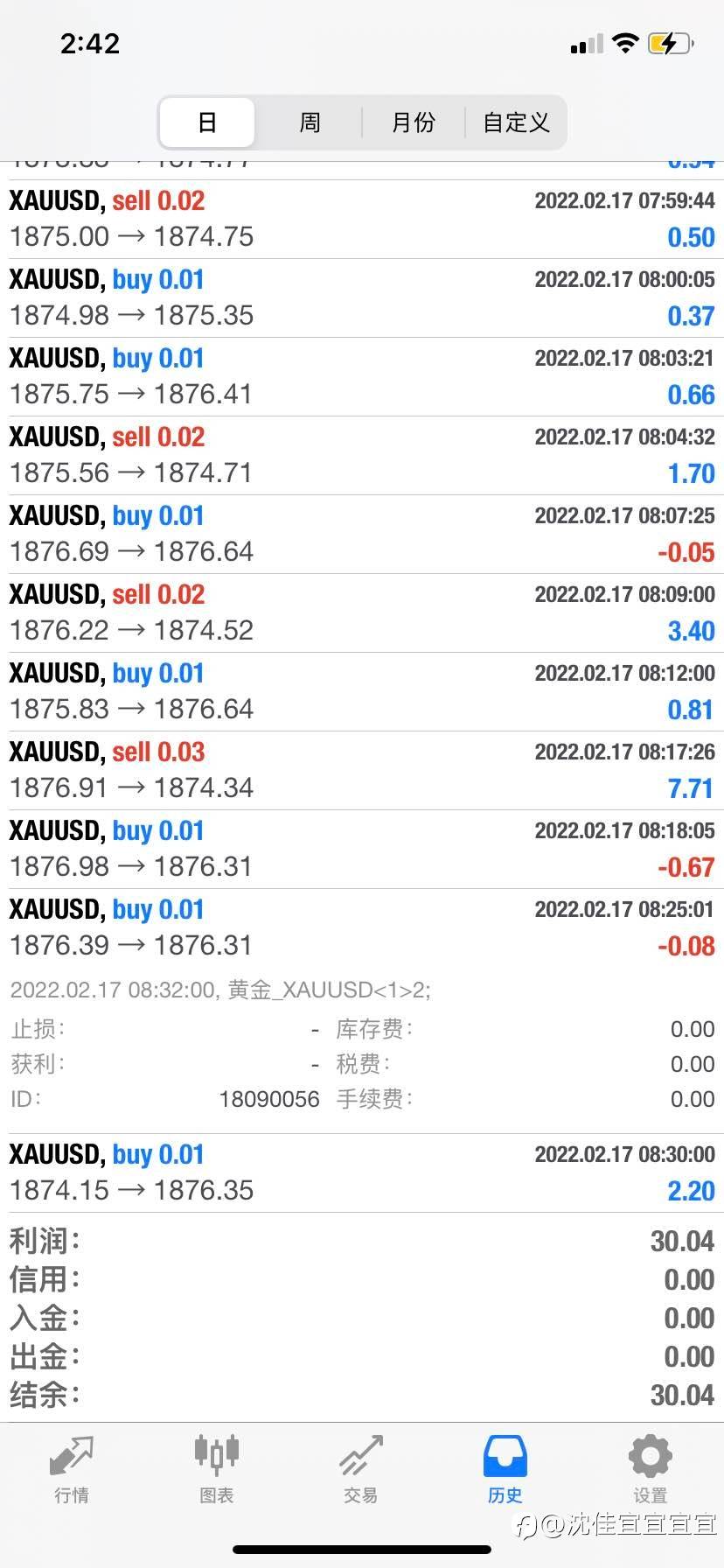The image size is (724, 1568).
Task: Select the 日 (day) period tab
Action: 207,122
